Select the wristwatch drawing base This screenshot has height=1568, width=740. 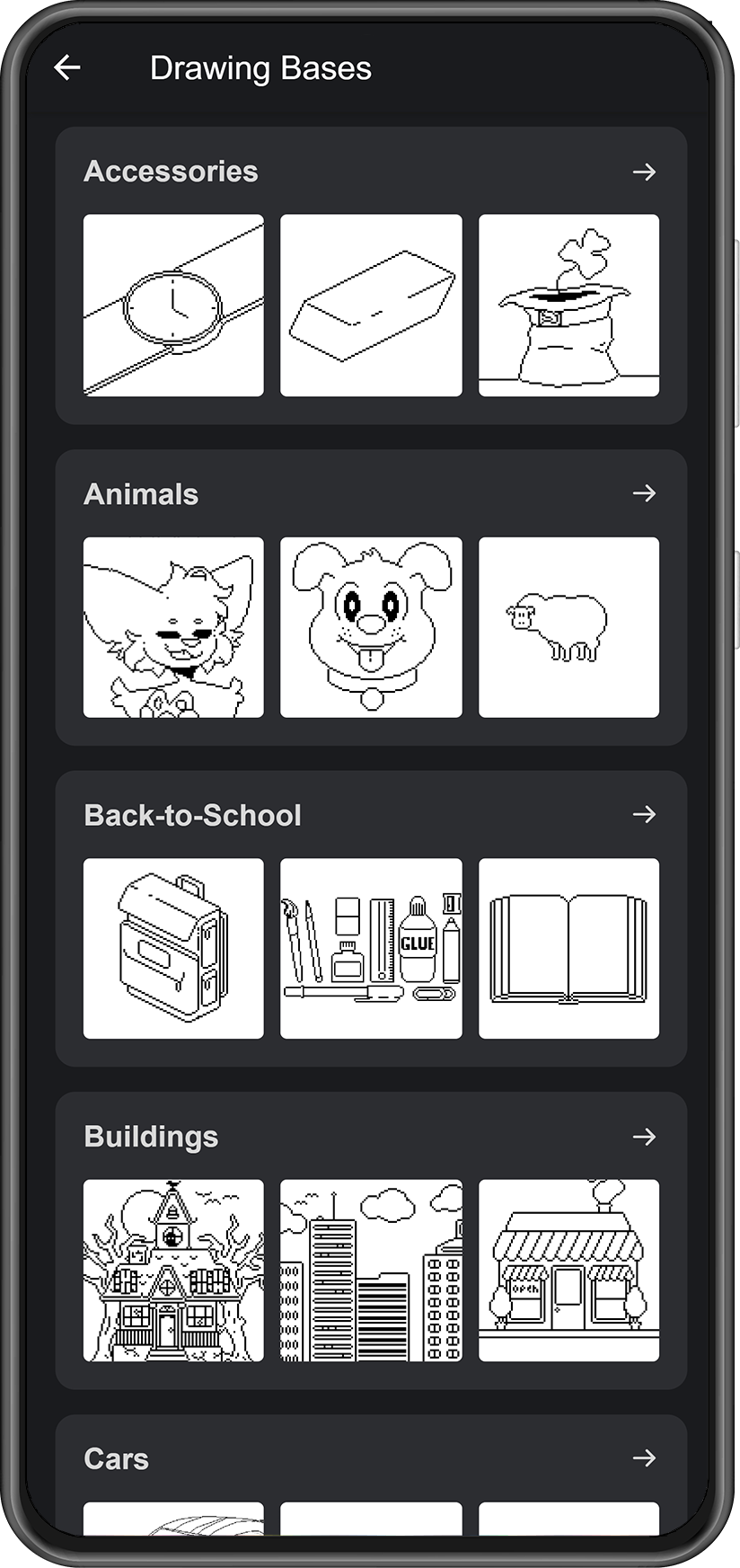[x=173, y=306]
